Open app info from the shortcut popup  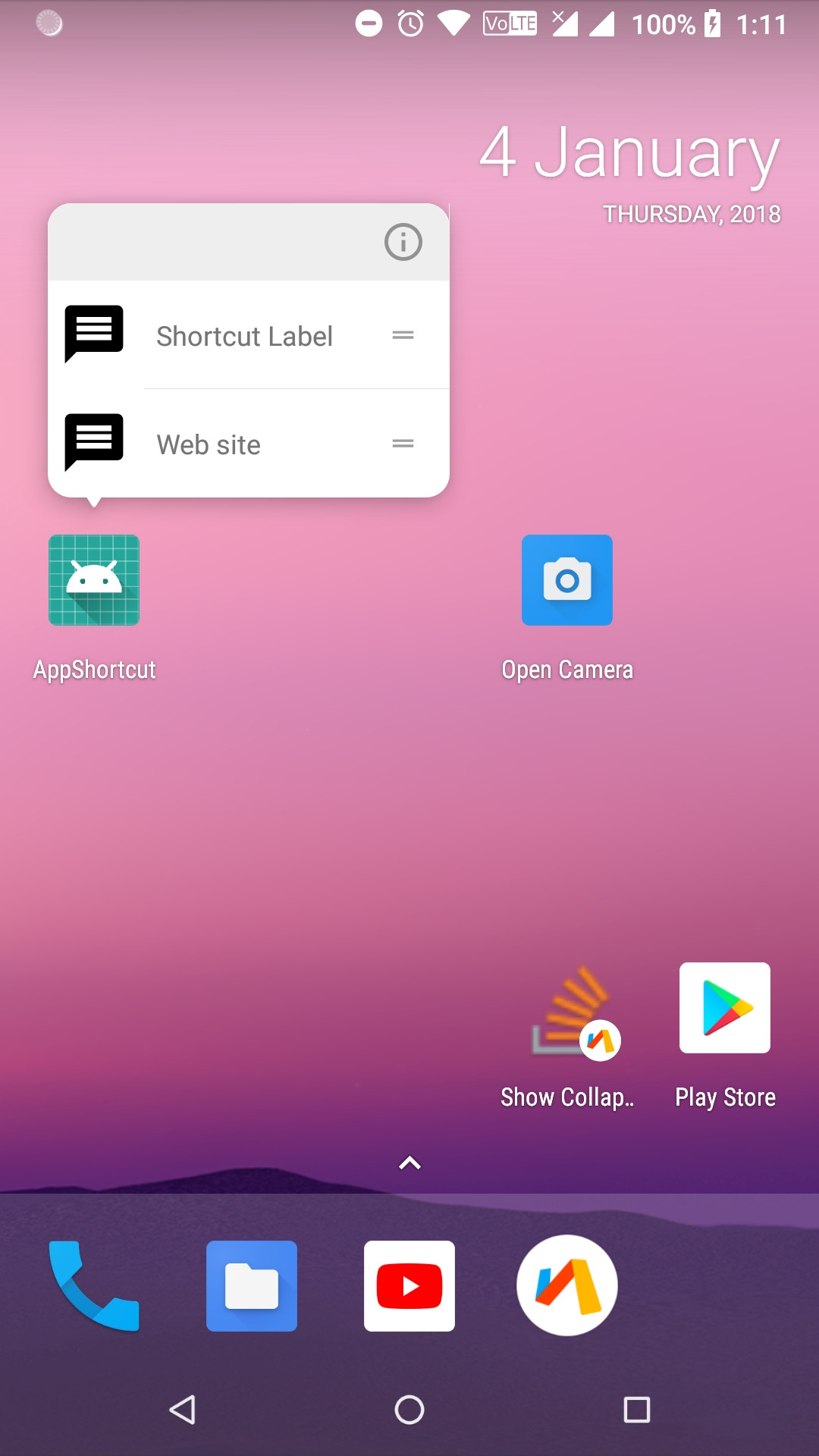pos(403,243)
